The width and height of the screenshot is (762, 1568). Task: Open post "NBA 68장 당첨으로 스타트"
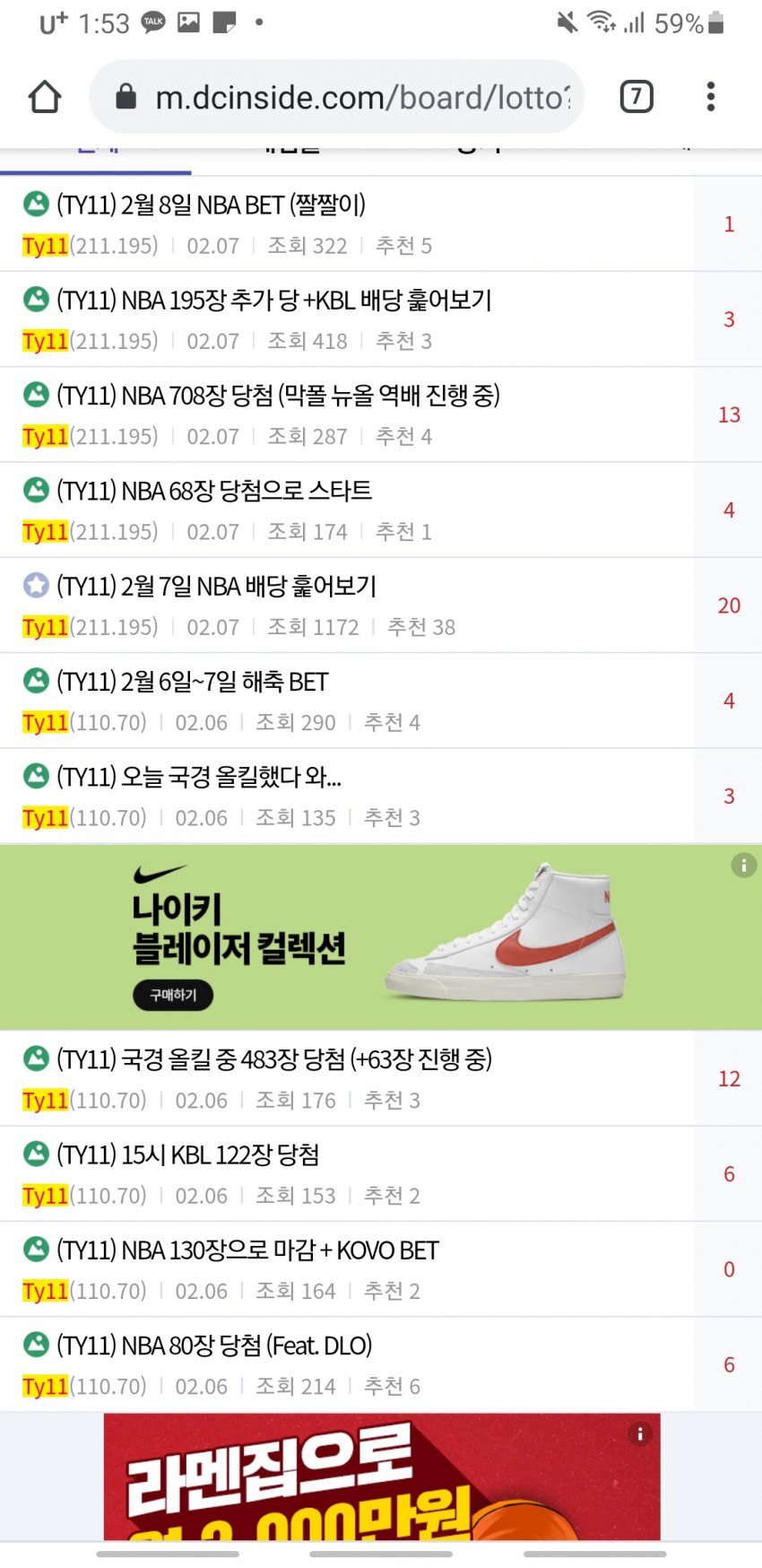tap(213, 492)
